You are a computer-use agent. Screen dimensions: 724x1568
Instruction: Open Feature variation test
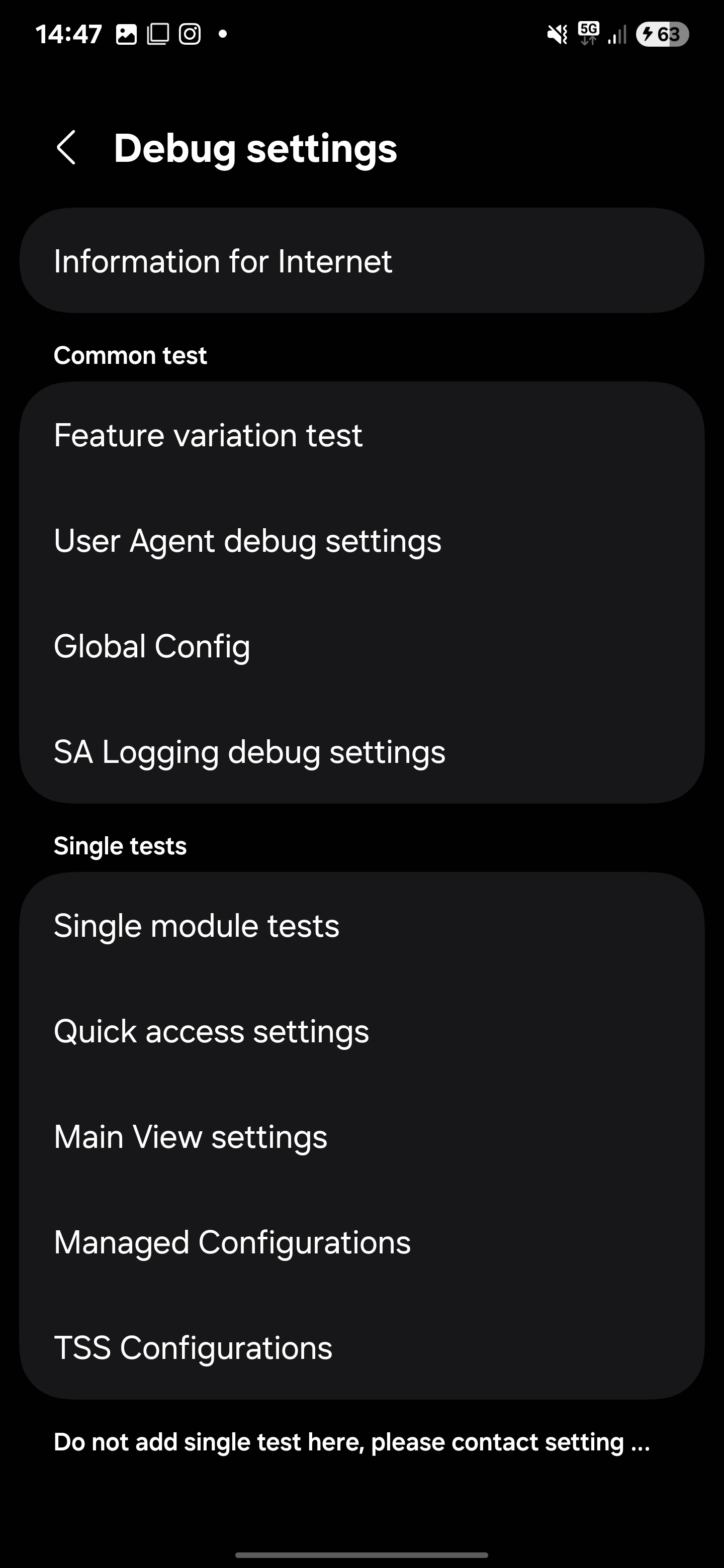click(x=361, y=435)
